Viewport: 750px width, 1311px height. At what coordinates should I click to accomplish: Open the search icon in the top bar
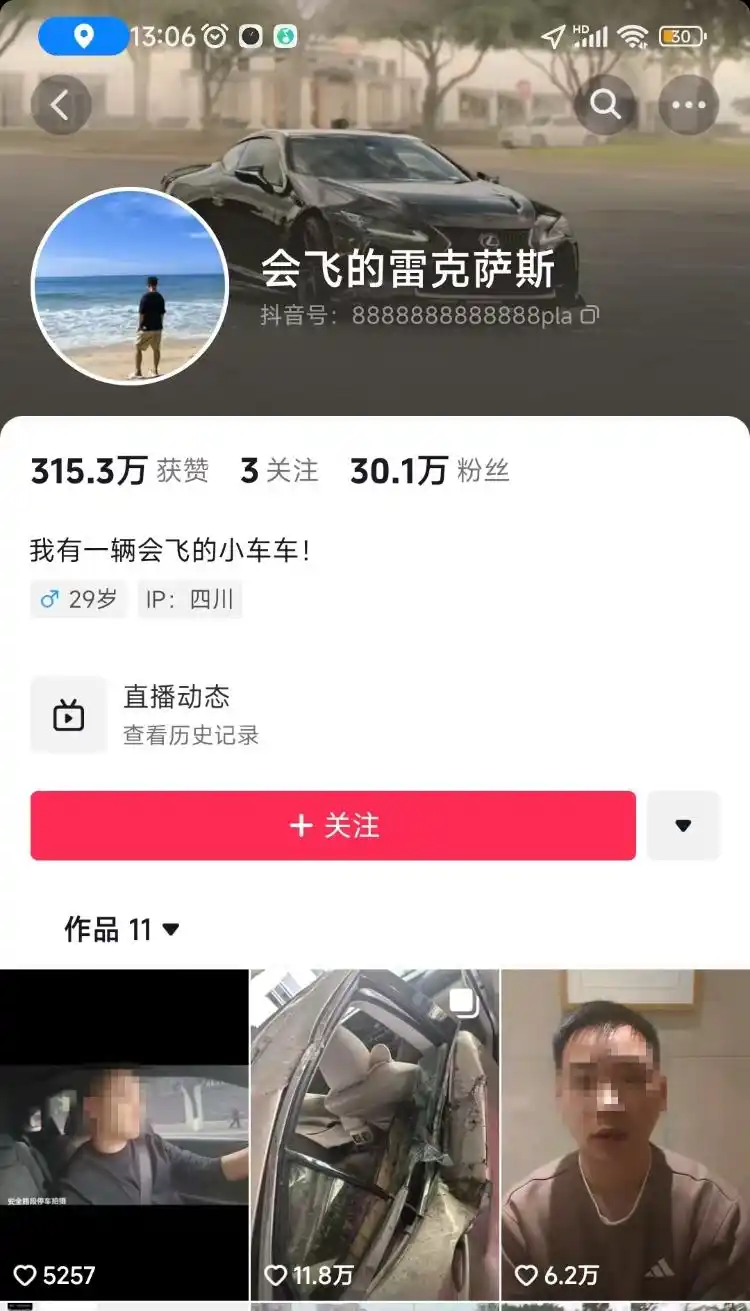604,105
